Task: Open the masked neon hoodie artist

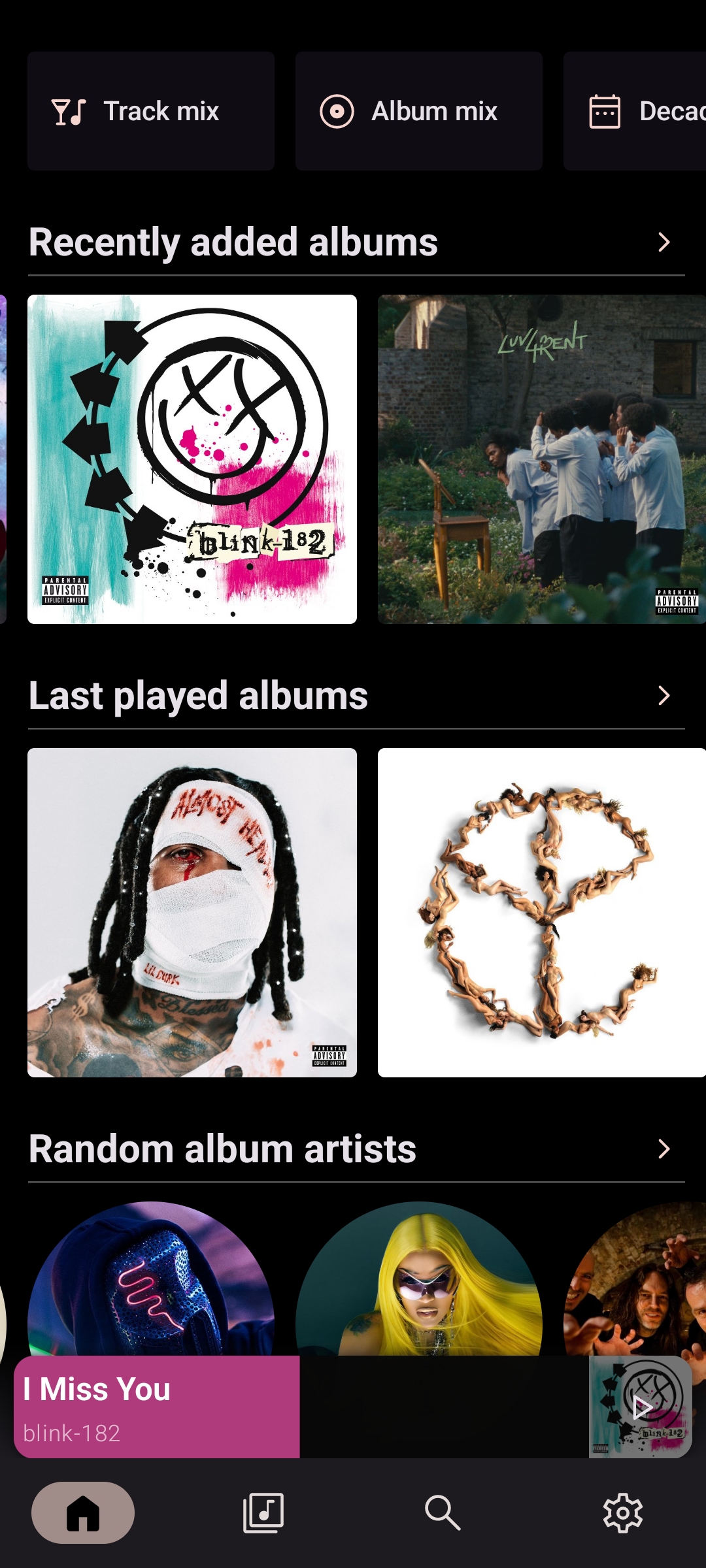Action: point(151,1279)
